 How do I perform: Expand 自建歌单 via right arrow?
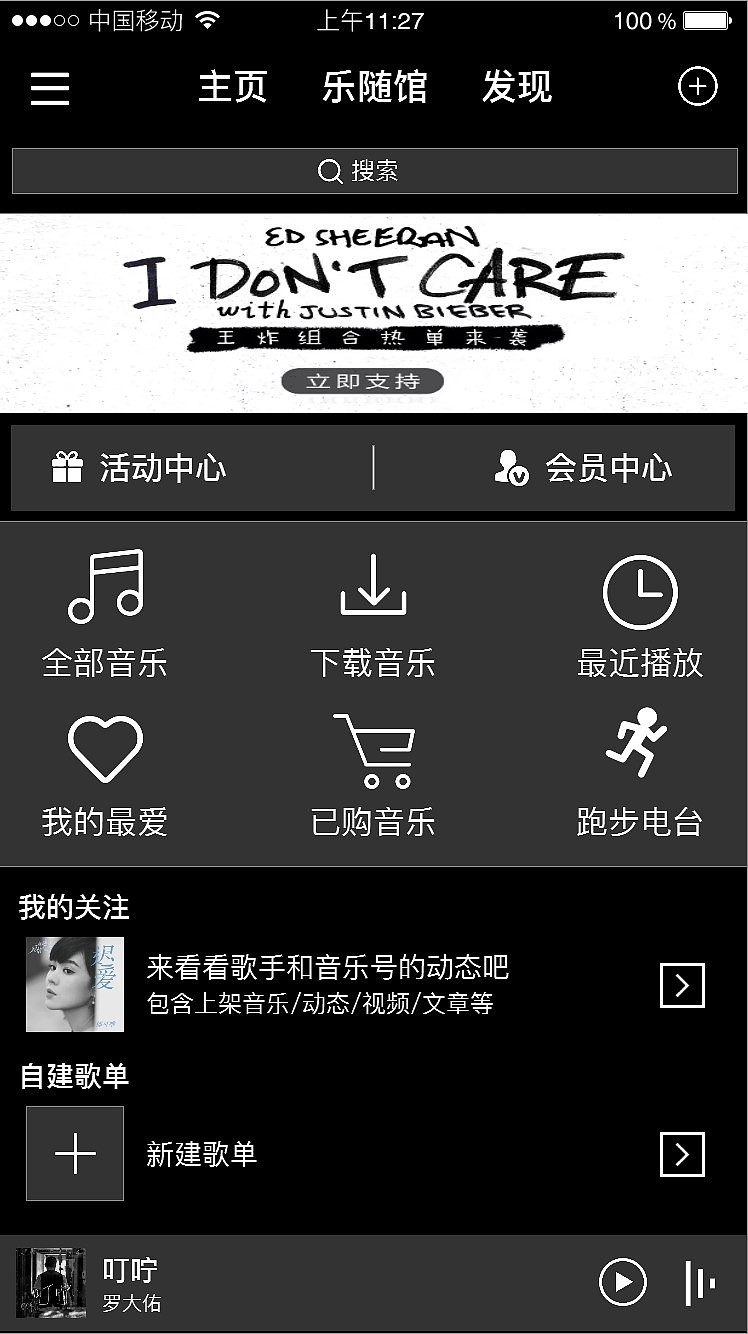tap(681, 1154)
